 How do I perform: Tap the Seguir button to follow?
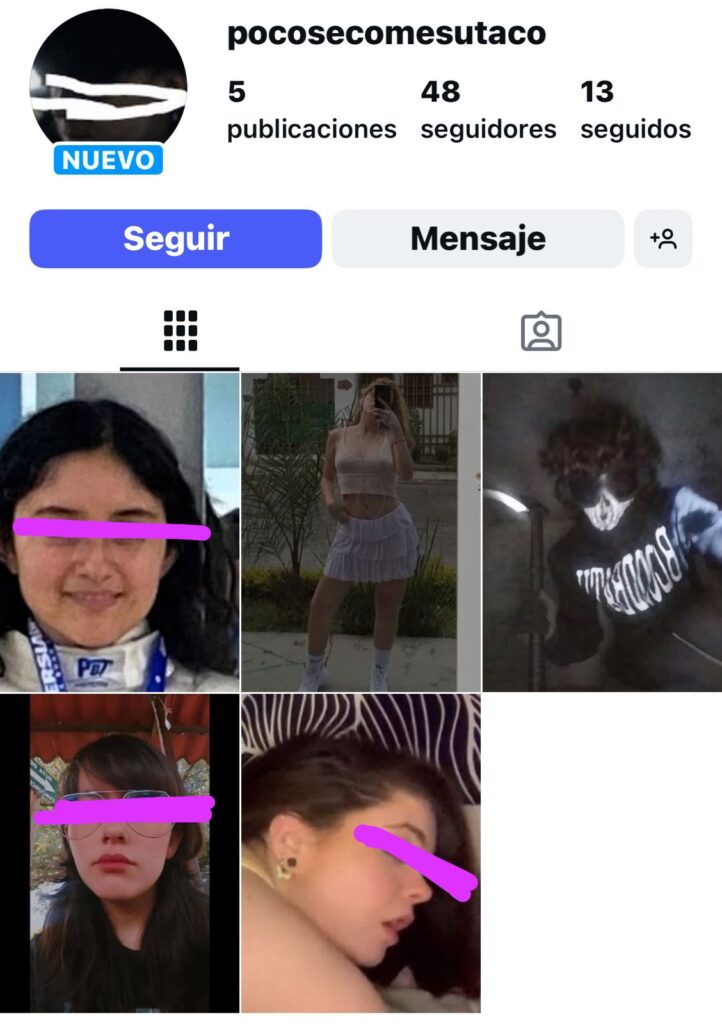[x=176, y=239]
